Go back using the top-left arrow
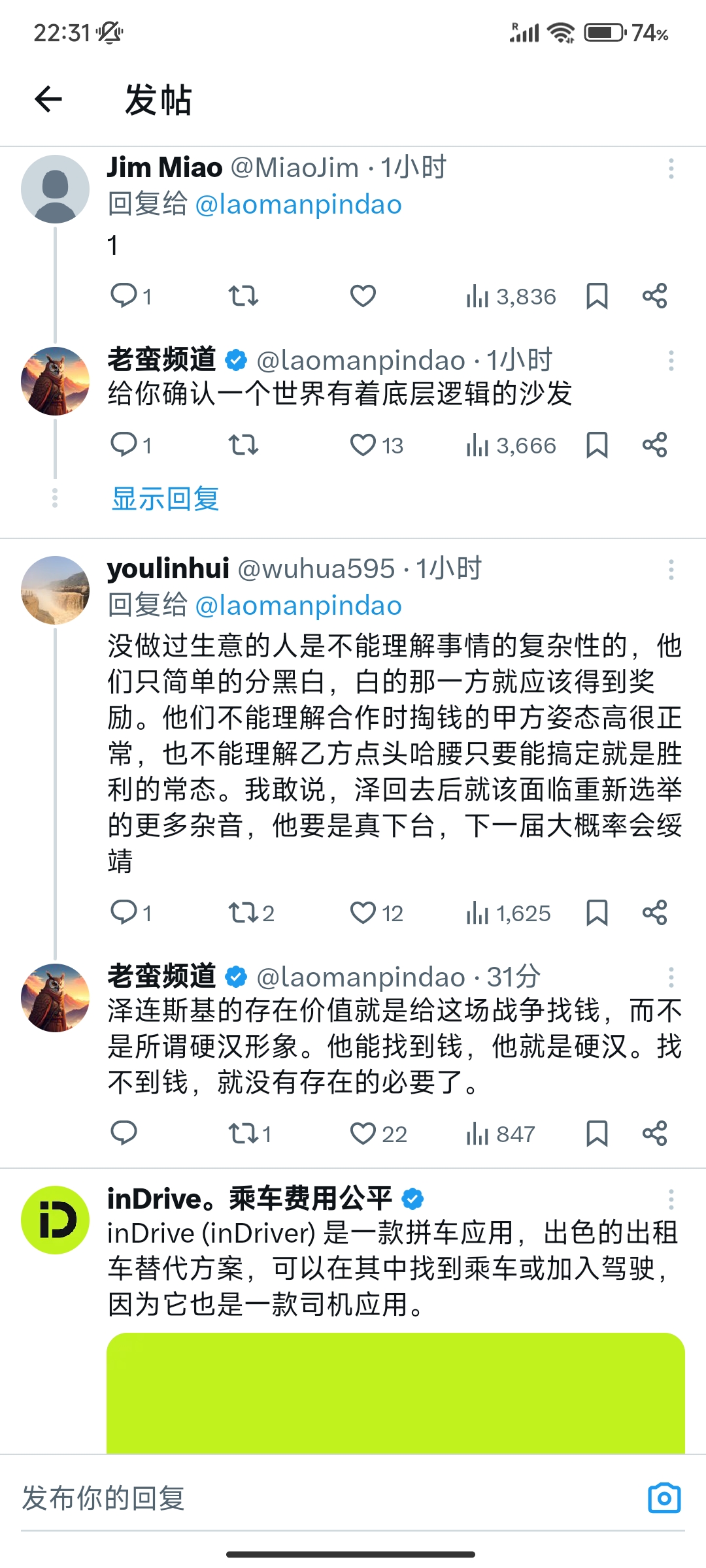The width and height of the screenshot is (706, 1568). [x=48, y=99]
